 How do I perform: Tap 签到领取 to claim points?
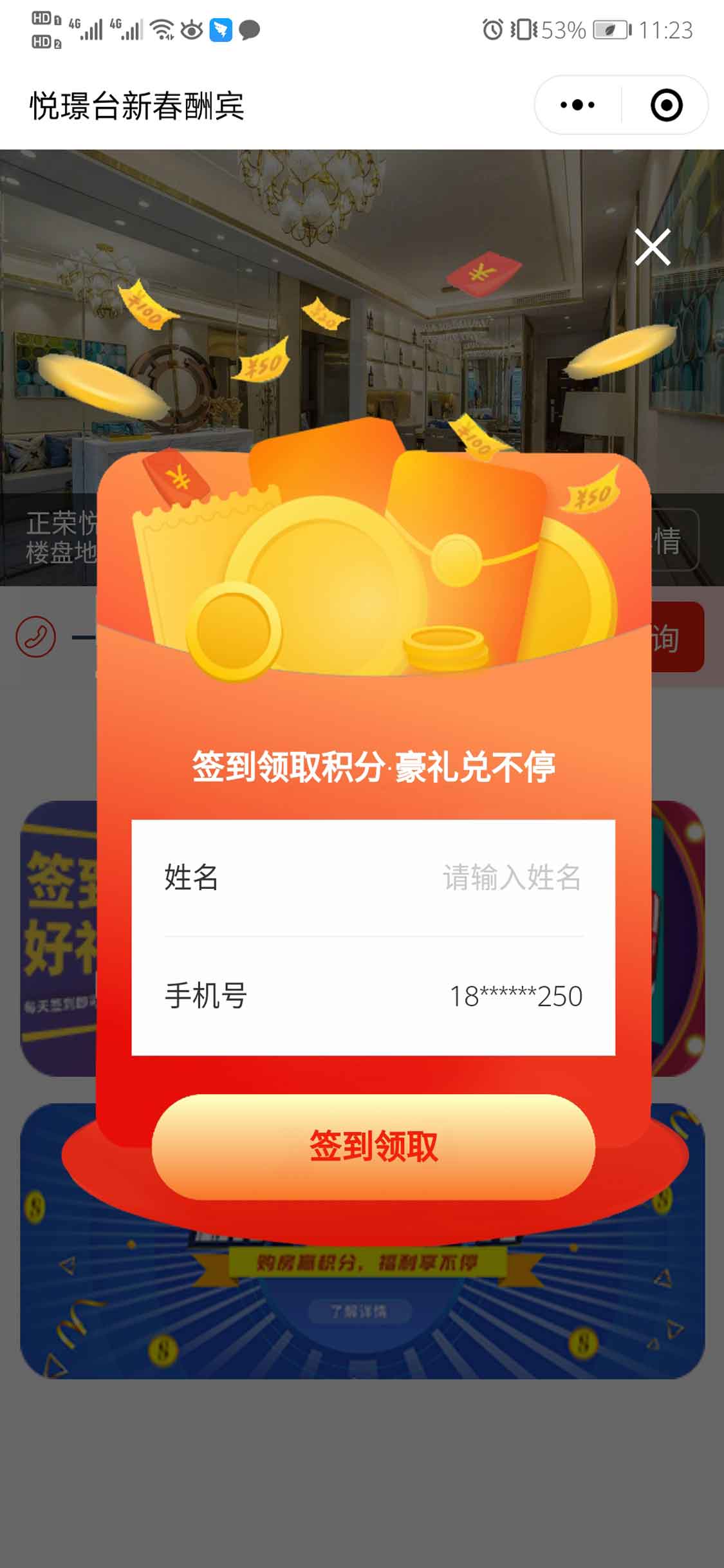[373, 1146]
